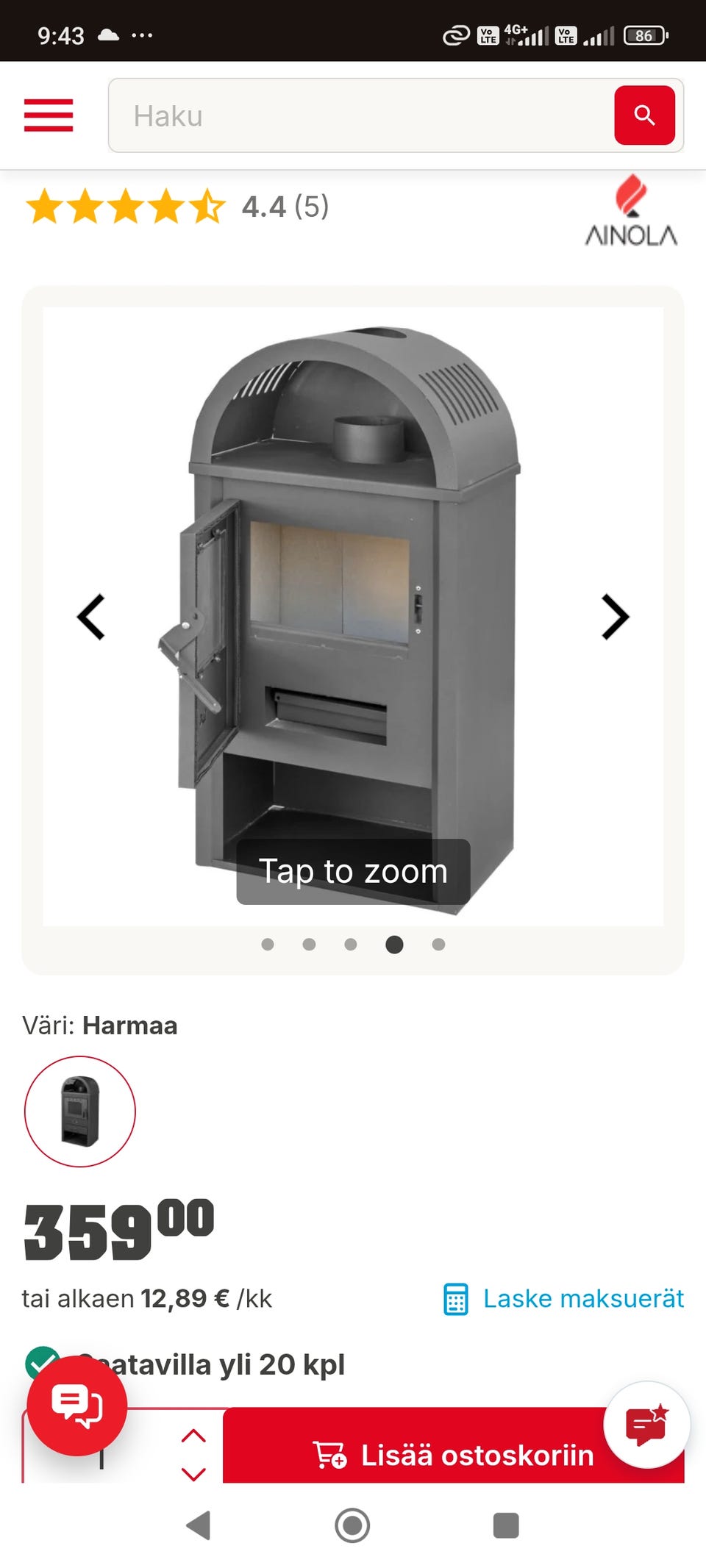
Task: Tap the red search button
Action: coord(644,115)
